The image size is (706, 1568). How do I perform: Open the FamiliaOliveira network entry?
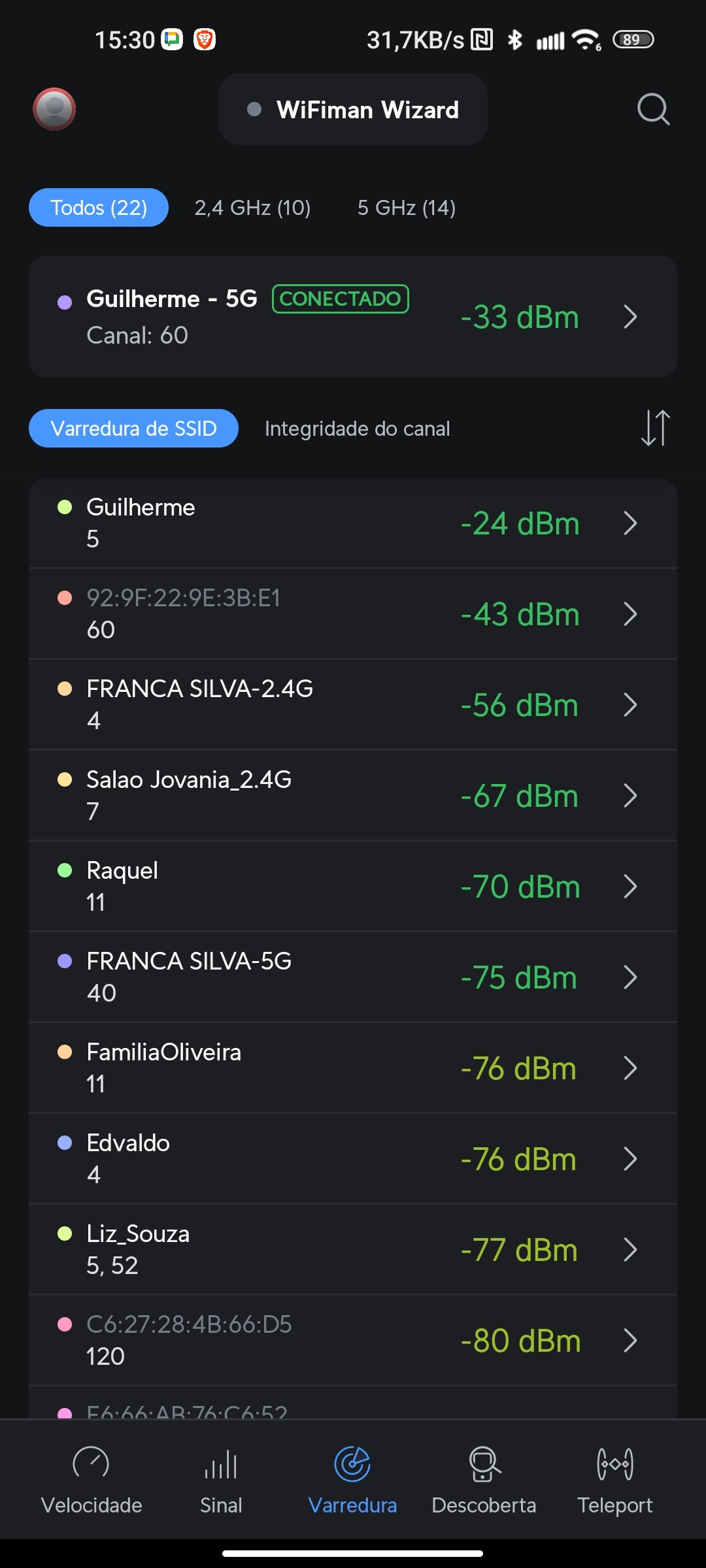[x=353, y=1068]
